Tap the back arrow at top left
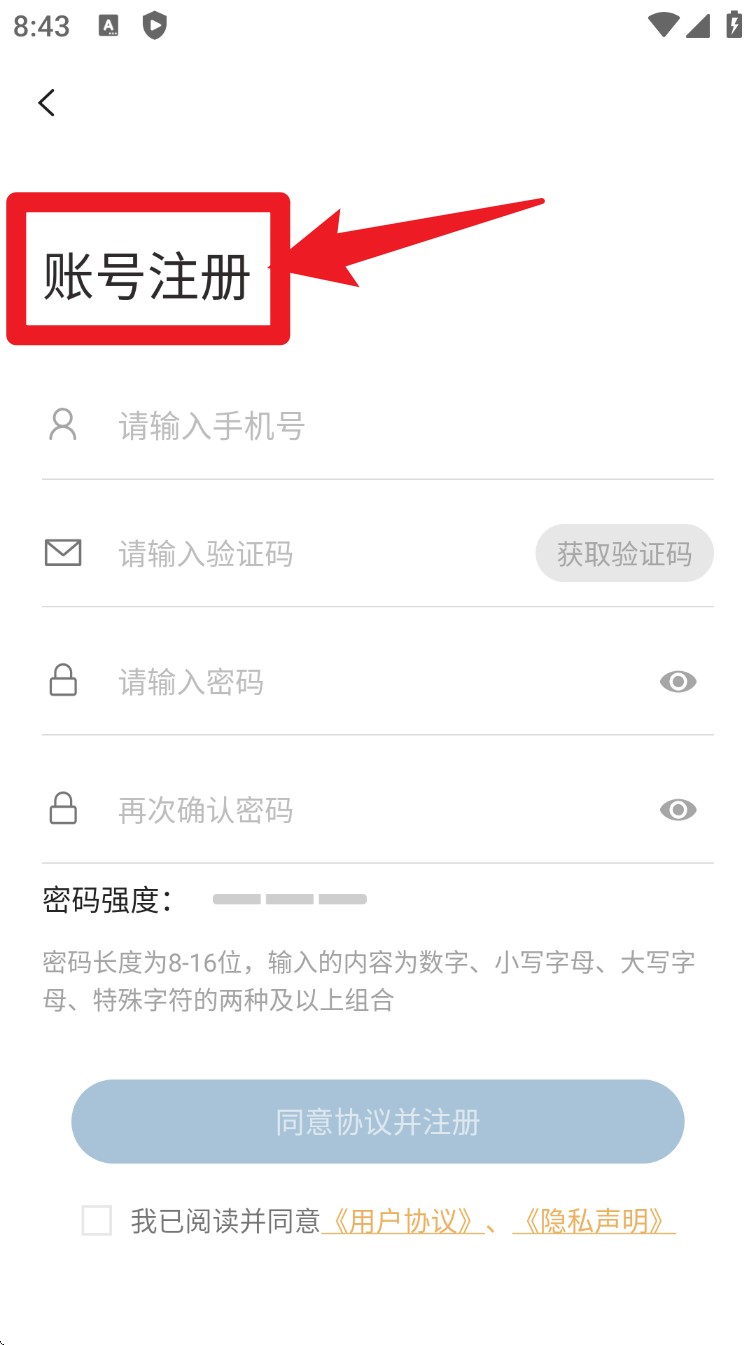Viewport: 756px width, 1345px height. click(x=46, y=102)
